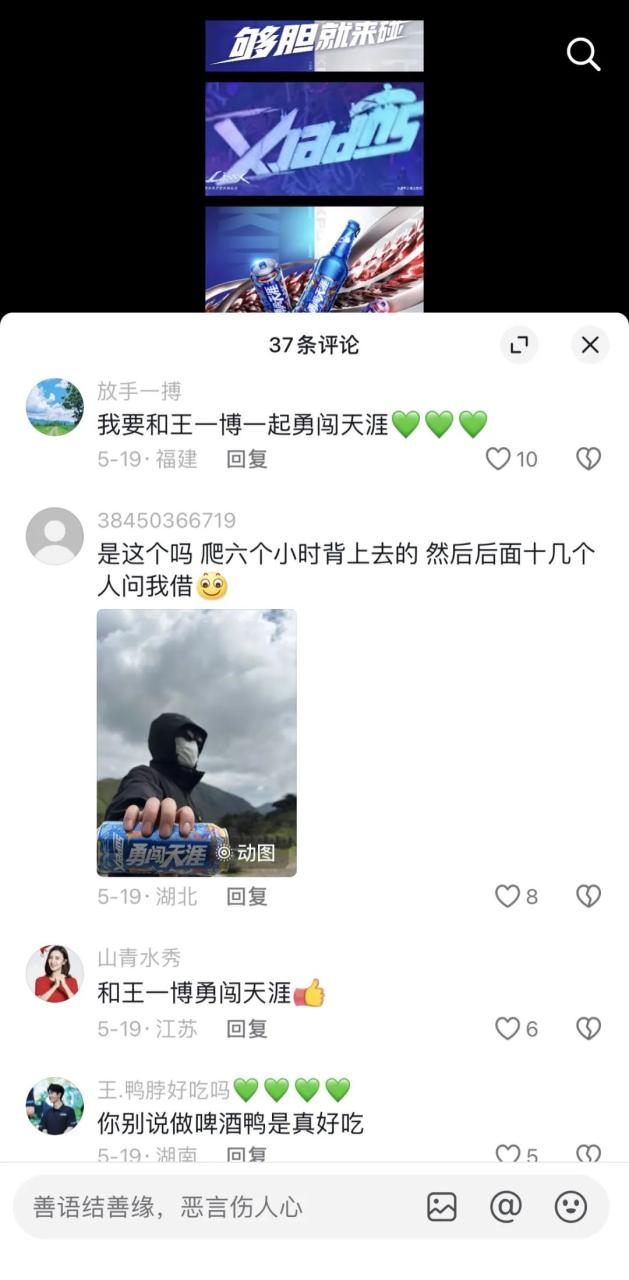Open 山青水秀's profile avatar
Screen dimensions: 629x1280
tap(54, 974)
